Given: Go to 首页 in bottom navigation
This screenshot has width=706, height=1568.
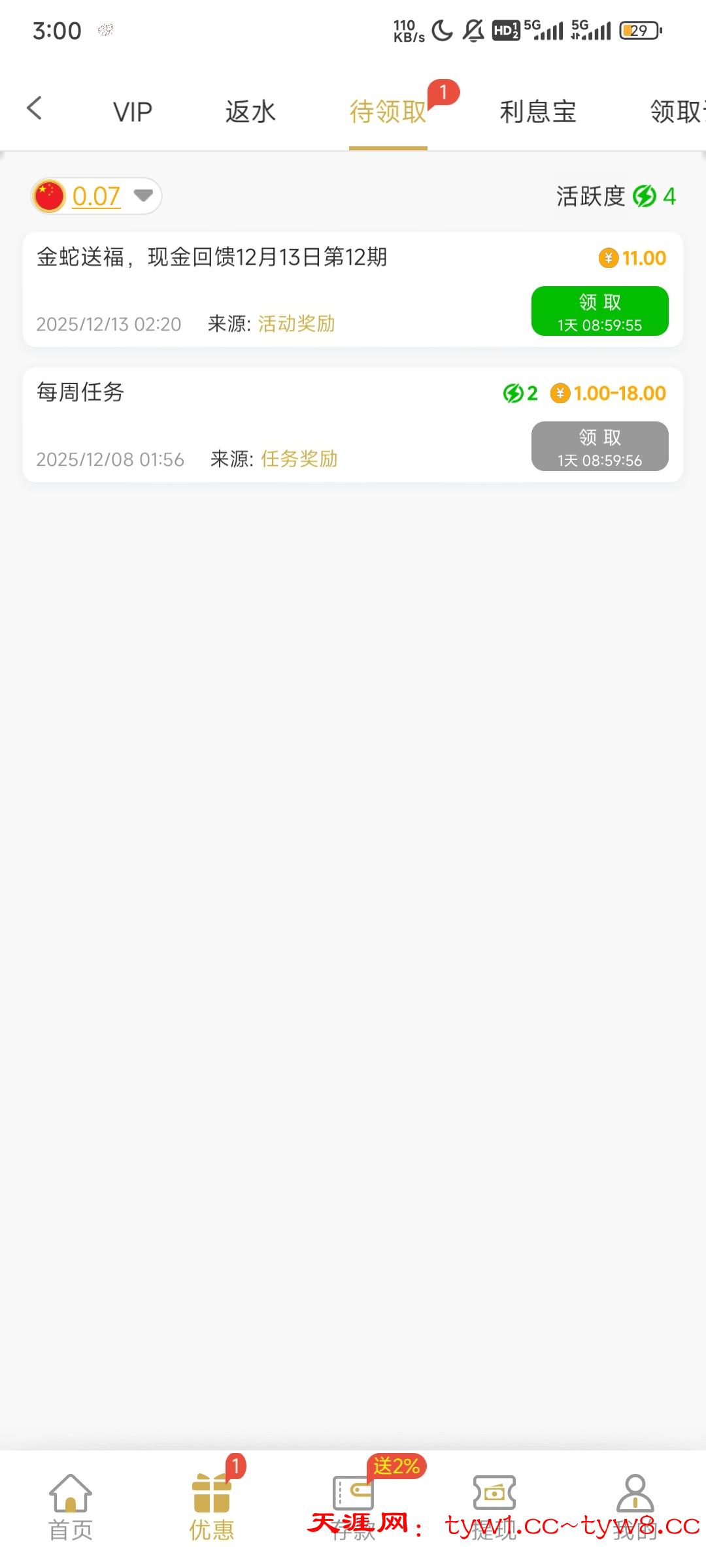Looking at the screenshot, I should click(x=71, y=1507).
